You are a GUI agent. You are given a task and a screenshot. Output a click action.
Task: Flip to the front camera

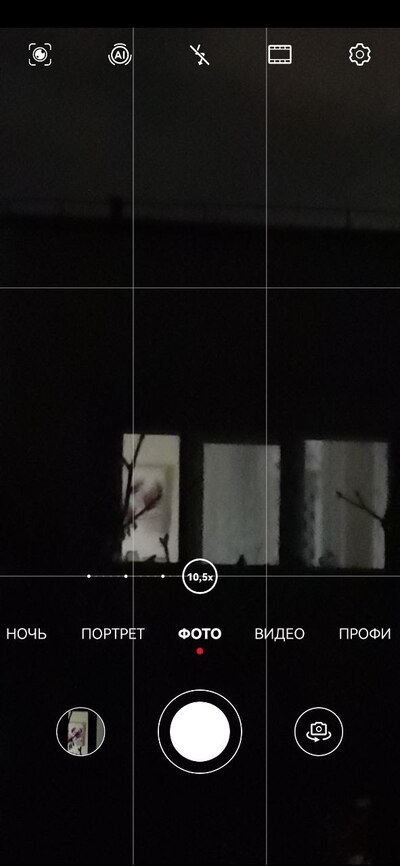tap(319, 732)
